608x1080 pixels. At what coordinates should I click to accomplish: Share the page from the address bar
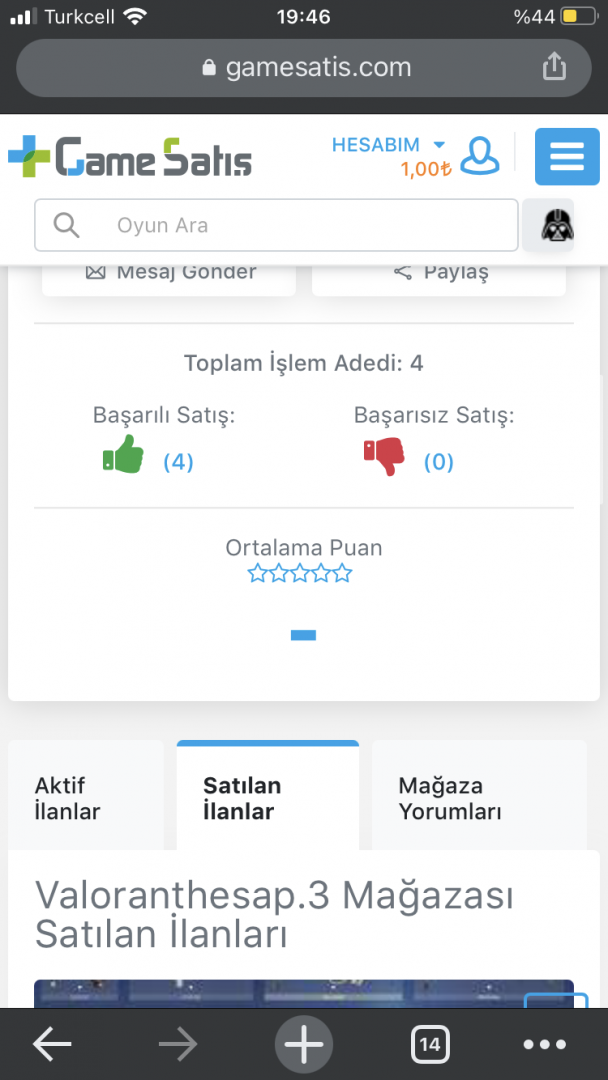[x=554, y=67]
